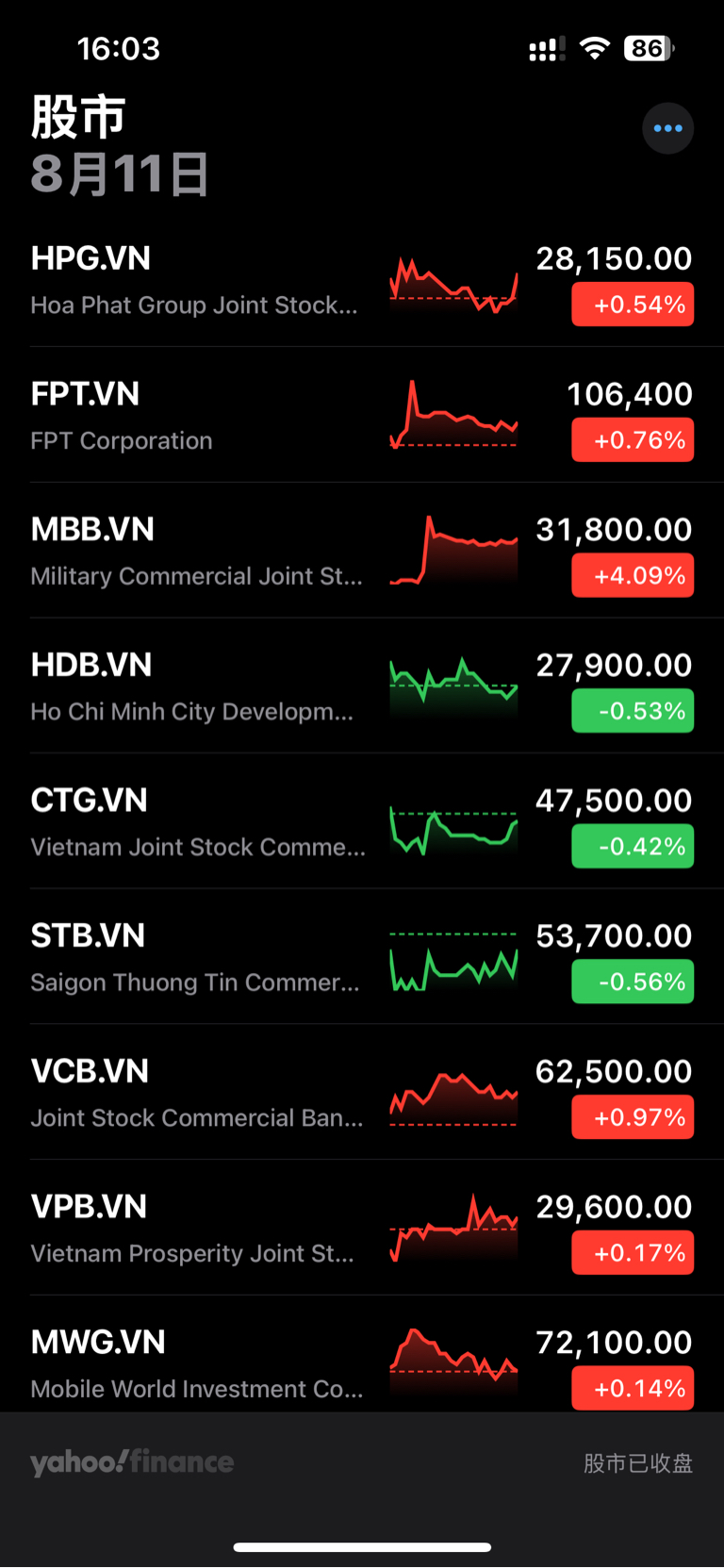Image resolution: width=724 pixels, height=1568 pixels.
Task: Open MBB.VN Military Commercial stock
Action: pos(362,552)
